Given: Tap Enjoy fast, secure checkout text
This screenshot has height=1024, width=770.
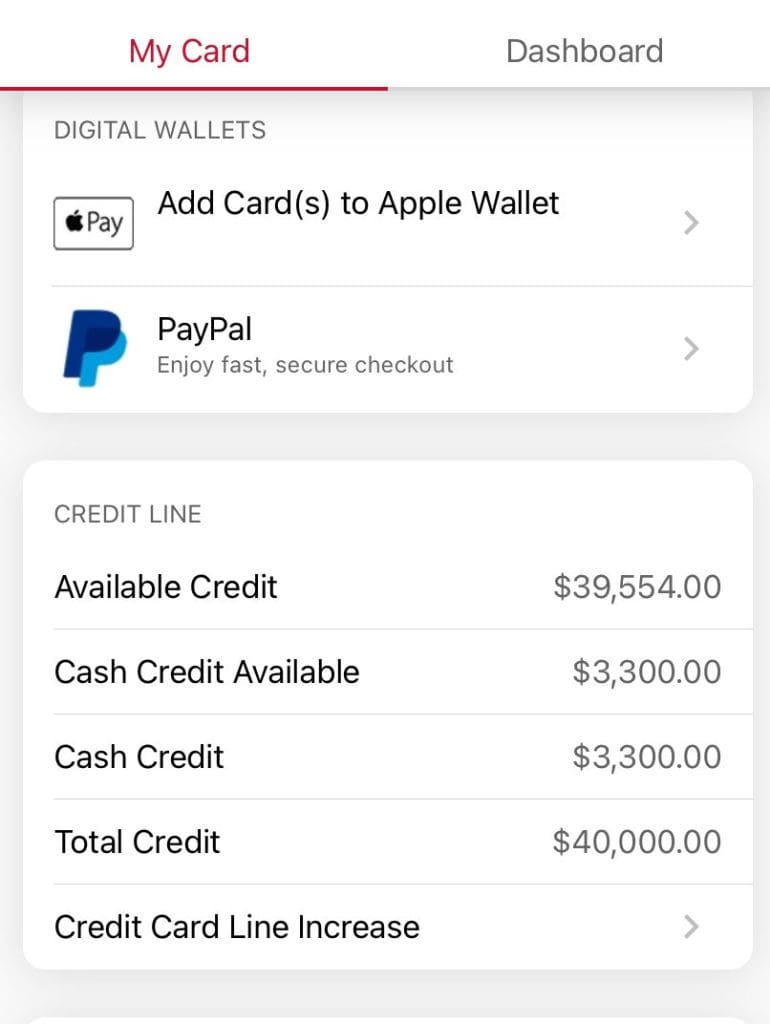Looking at the screenshot, I should pos(305,365).
